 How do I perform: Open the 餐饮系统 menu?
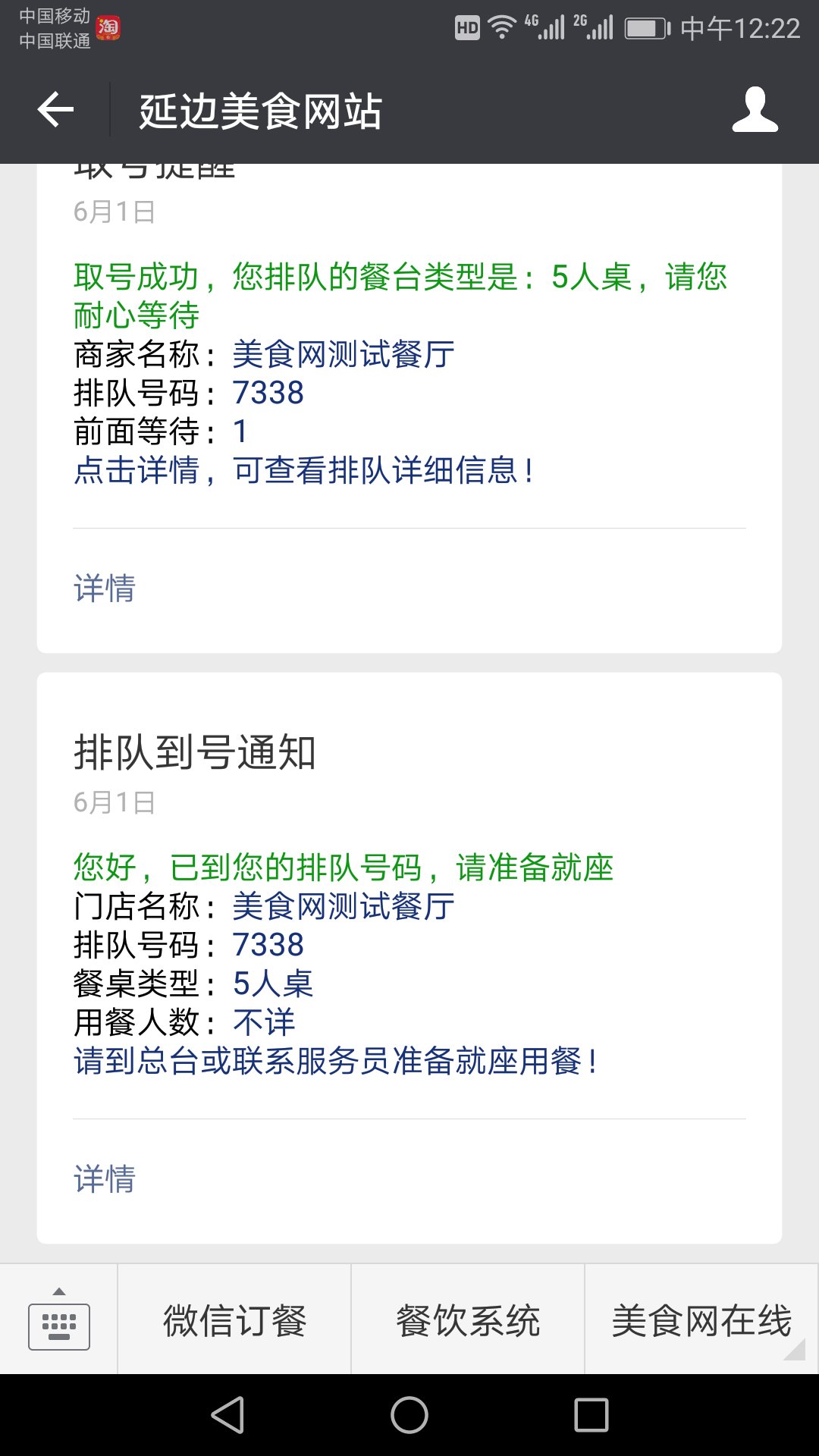point(468,1319)
